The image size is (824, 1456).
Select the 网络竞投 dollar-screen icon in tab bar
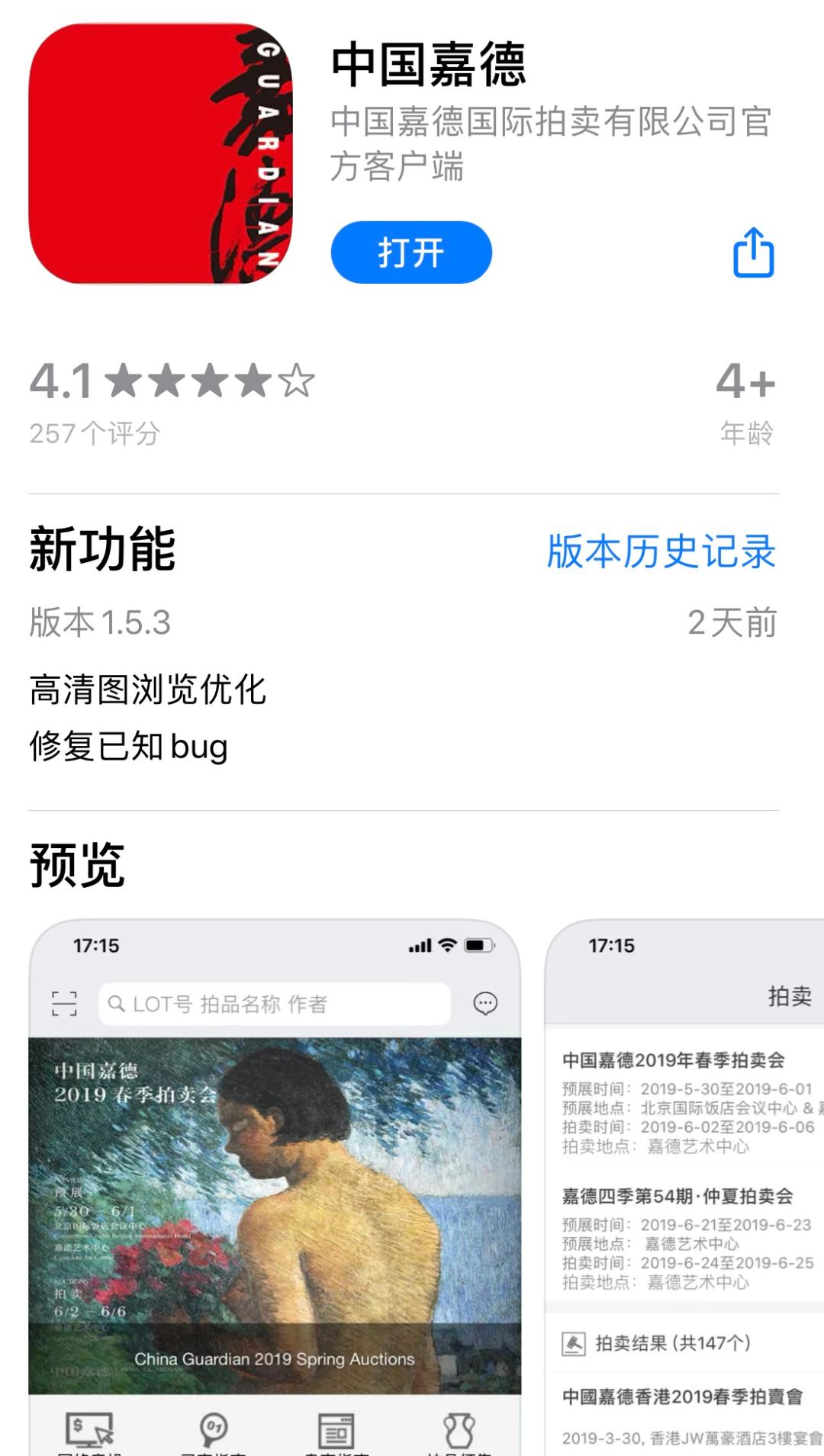coord(91,1428)
